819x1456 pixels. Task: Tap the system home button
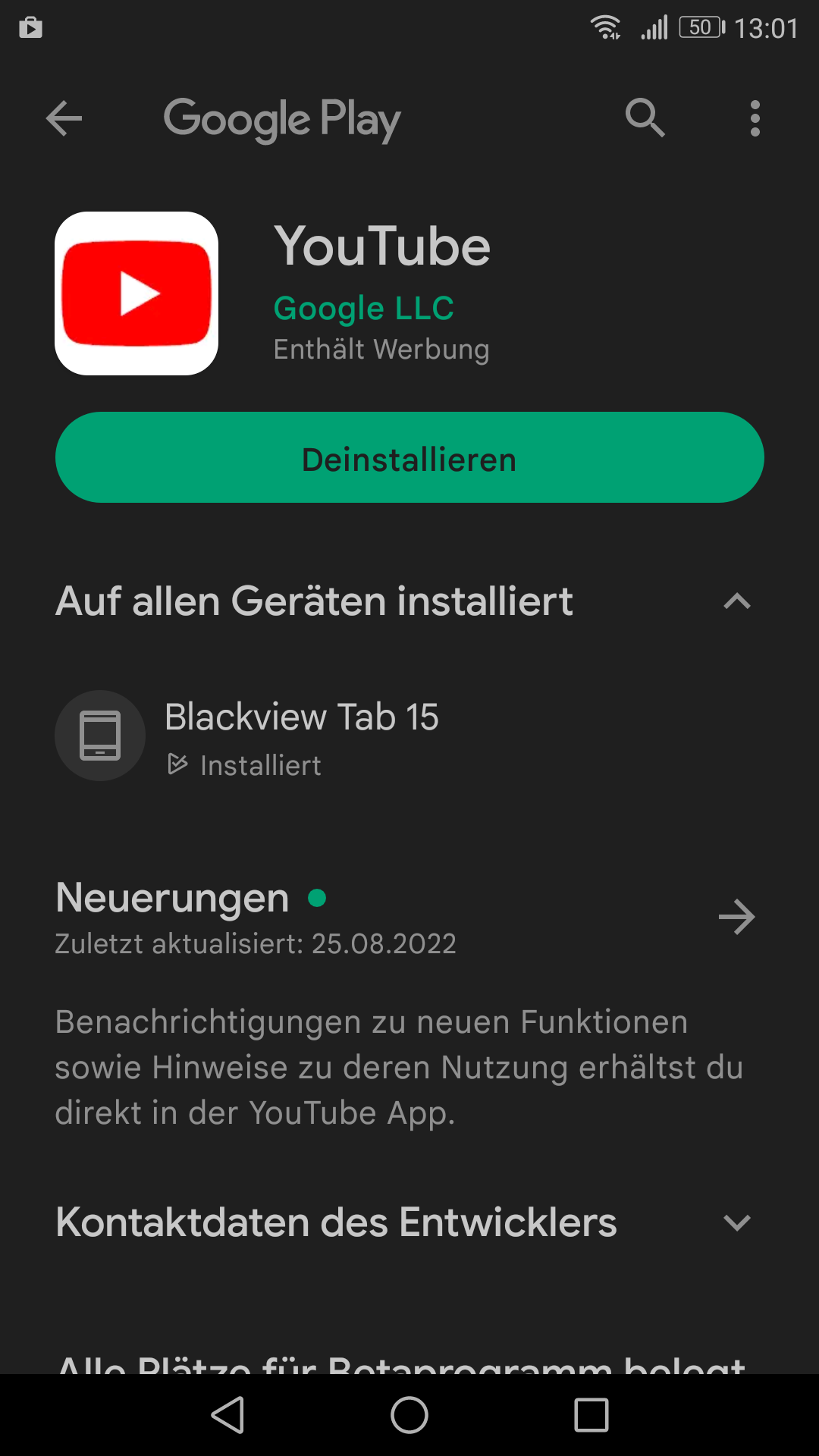tap(409, 1415)
